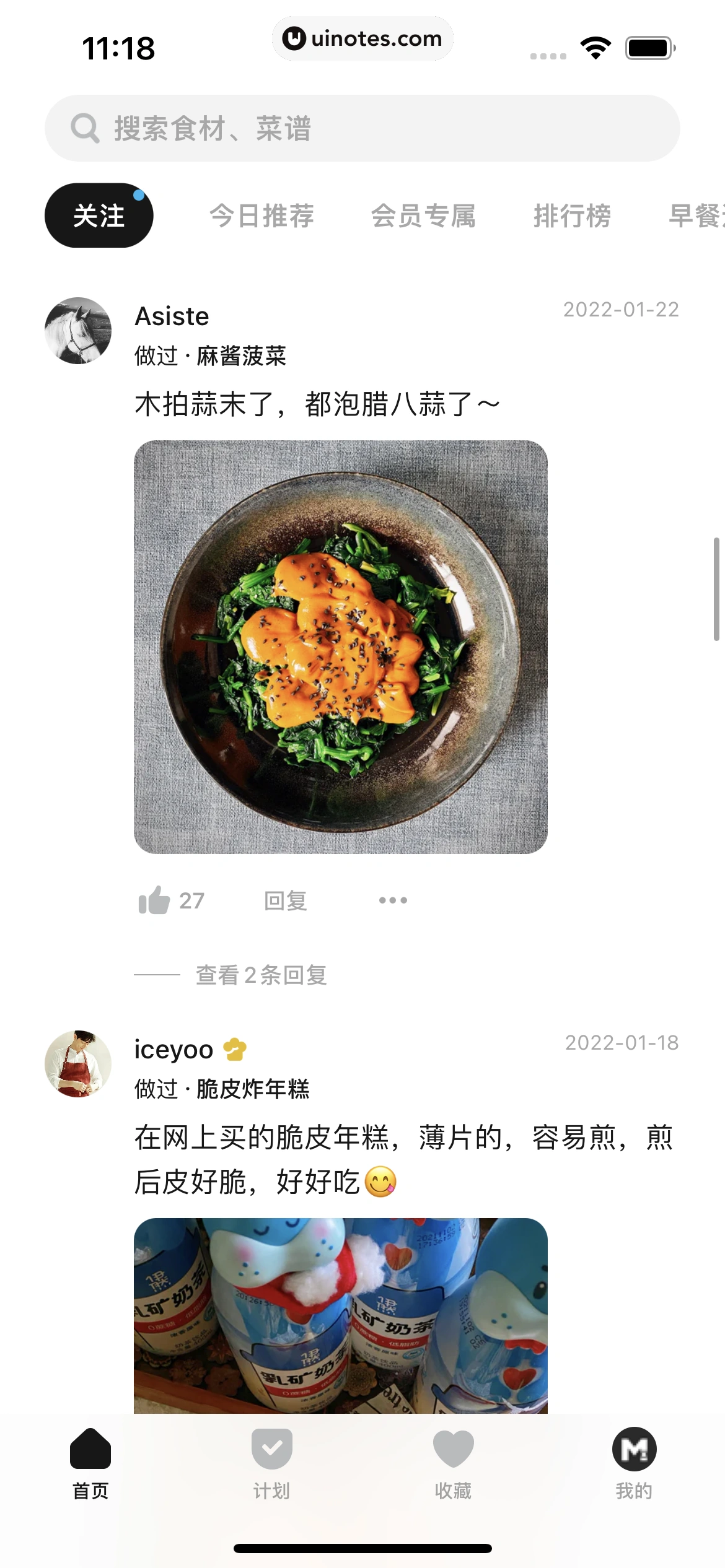
Task: Open iceyoo's profile avatar
Action: 78,1064
